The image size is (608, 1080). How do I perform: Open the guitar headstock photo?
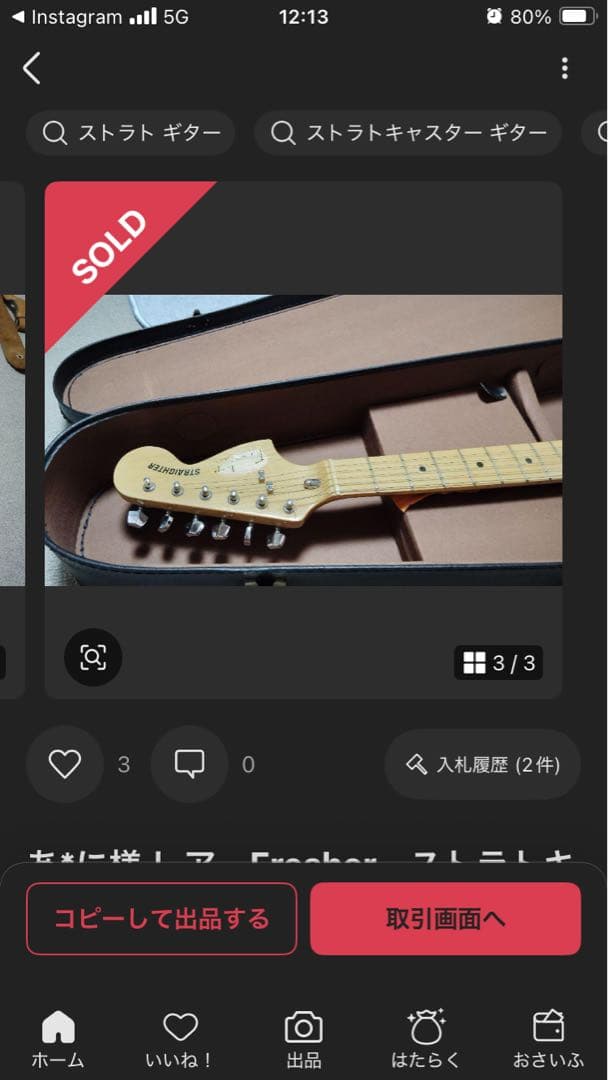coord(303,440)
